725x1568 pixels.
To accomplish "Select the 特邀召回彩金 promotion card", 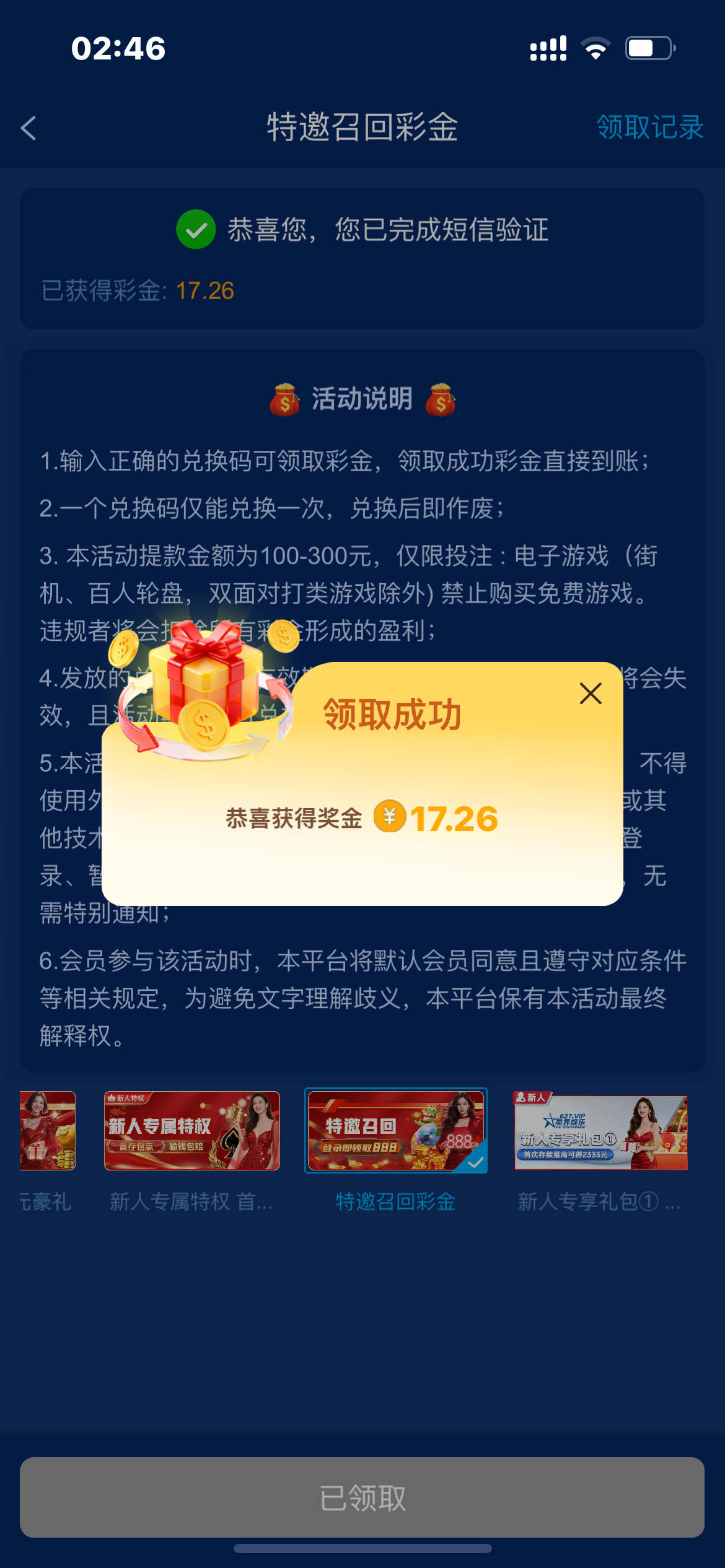I will coord(395,1131).
